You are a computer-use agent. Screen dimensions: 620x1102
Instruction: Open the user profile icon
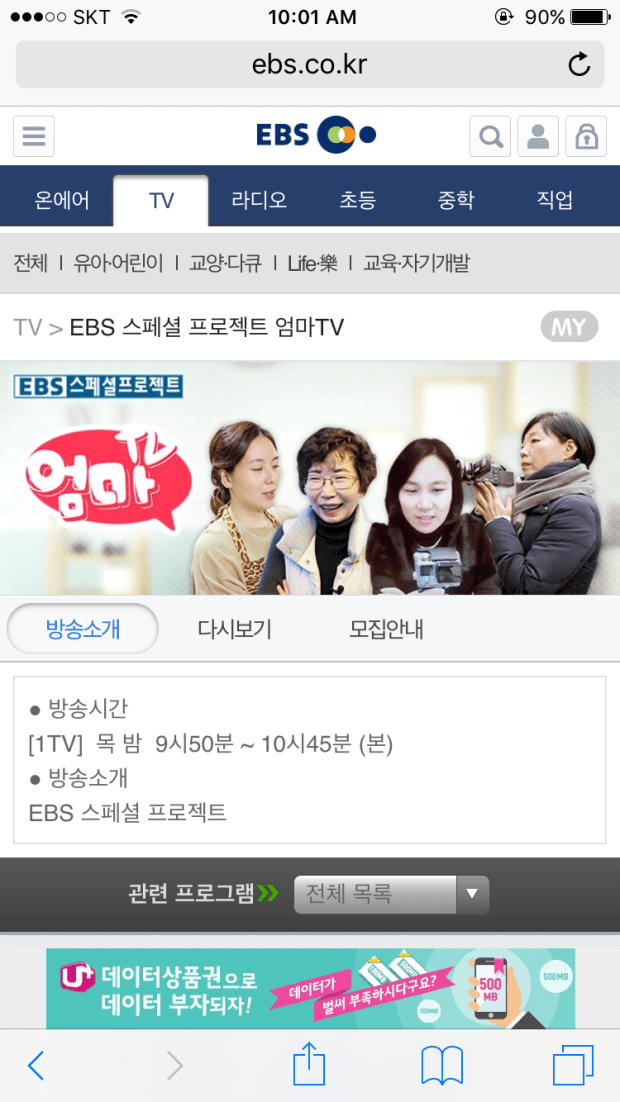click(x=538, y=136)
